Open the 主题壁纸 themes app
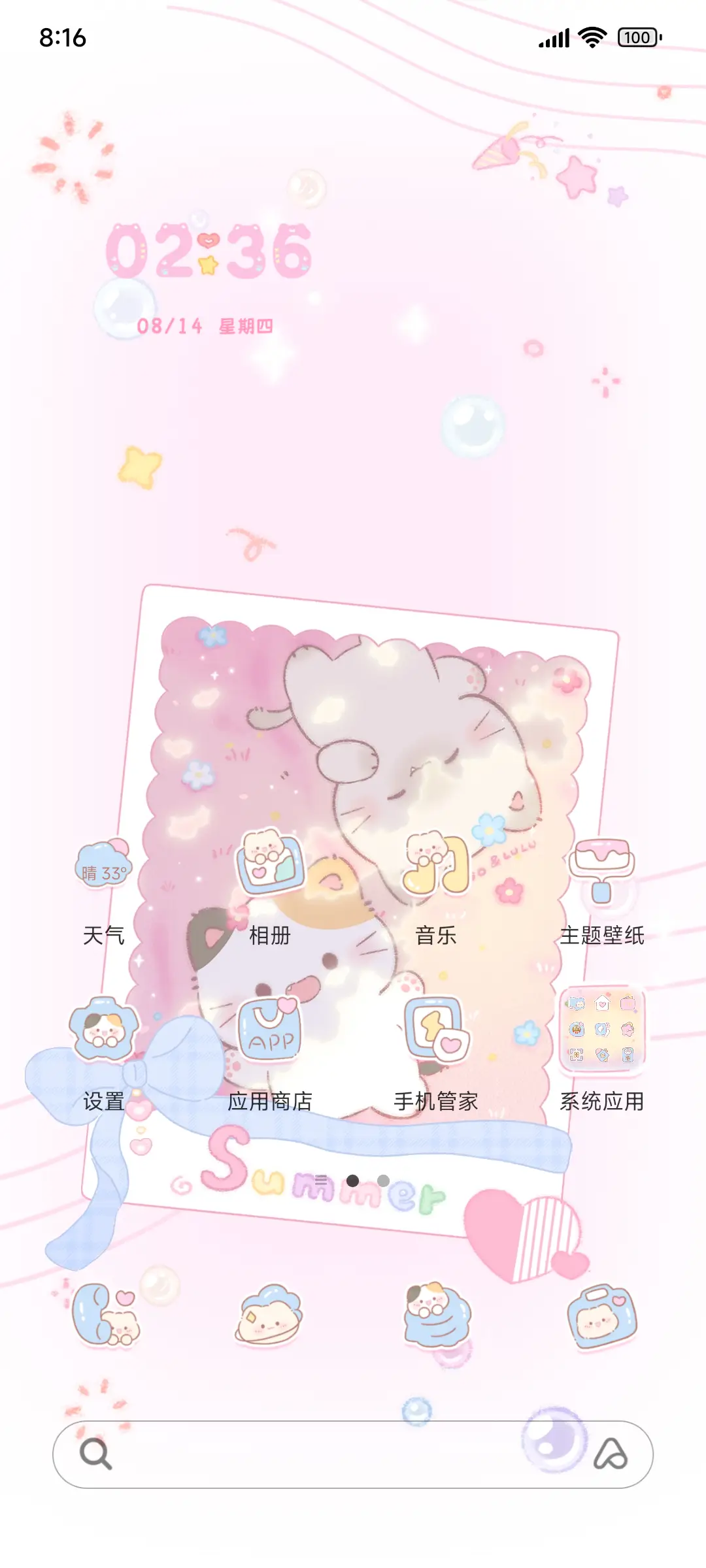Viewport: 706px width, 1568px height. pyautogui.click(x=601, y=862)
